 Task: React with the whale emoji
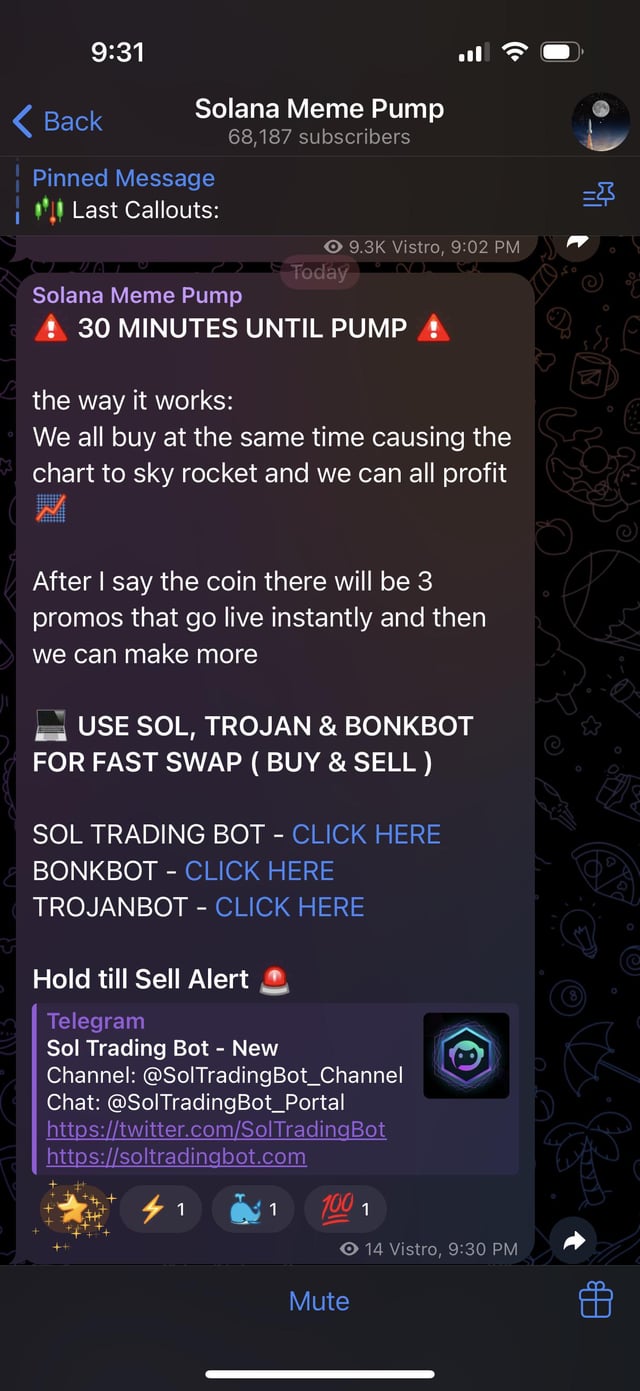click(252, 1209)
